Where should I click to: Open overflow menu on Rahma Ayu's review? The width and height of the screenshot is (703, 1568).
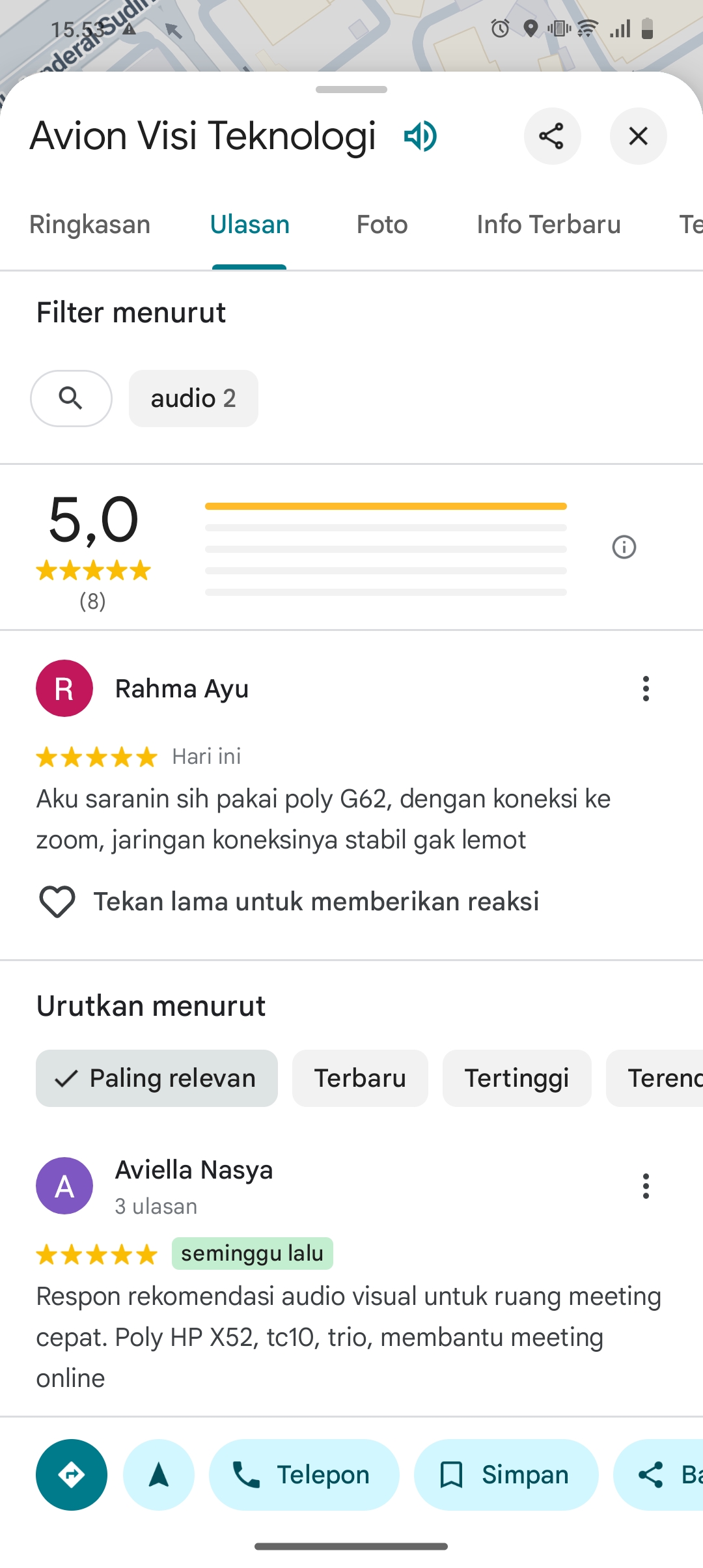[646, 688]
